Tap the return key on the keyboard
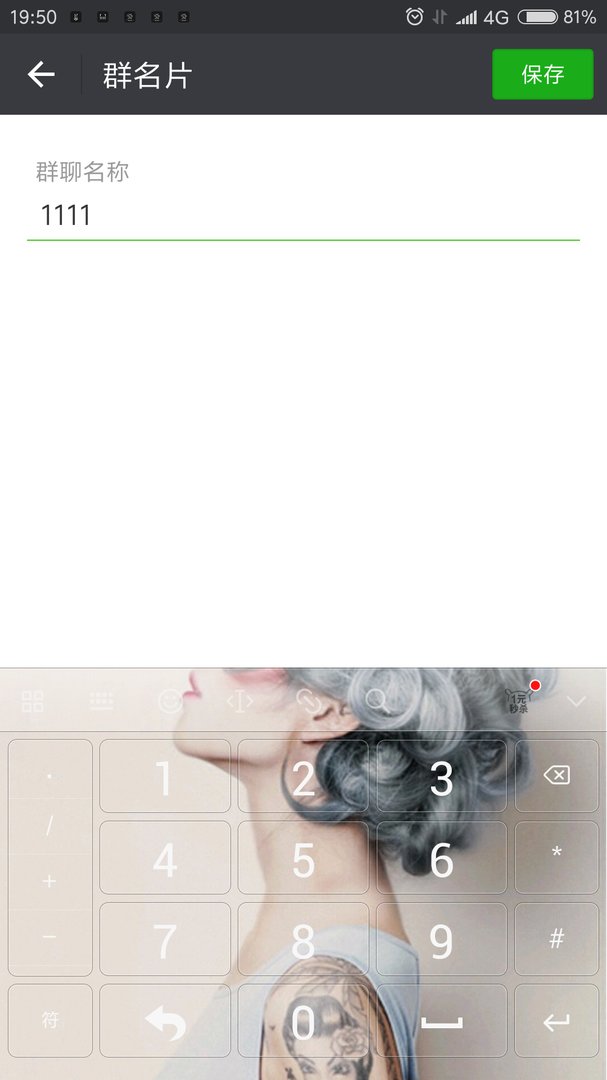 tap(556, 1020)
